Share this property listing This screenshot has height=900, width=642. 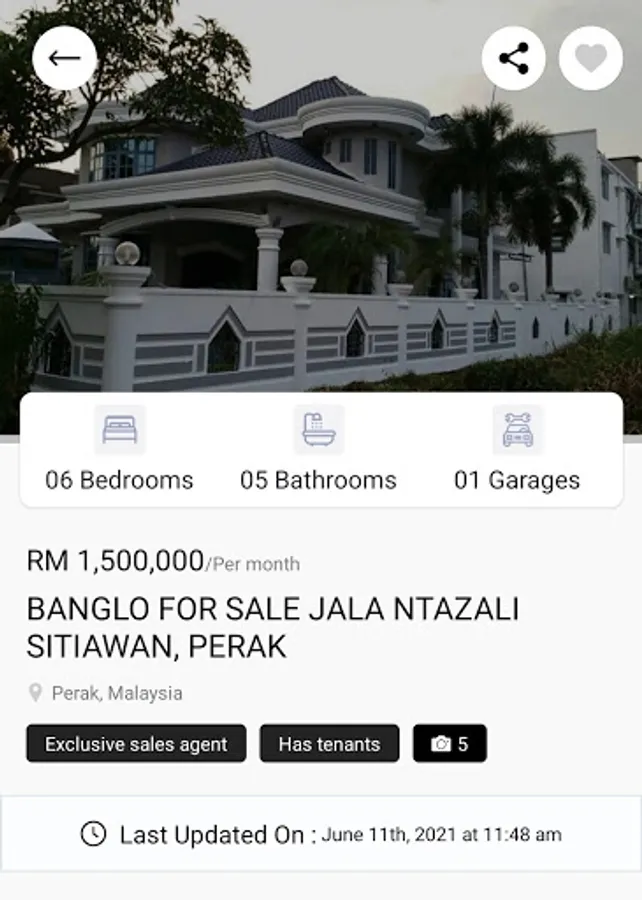click(513, 58)
